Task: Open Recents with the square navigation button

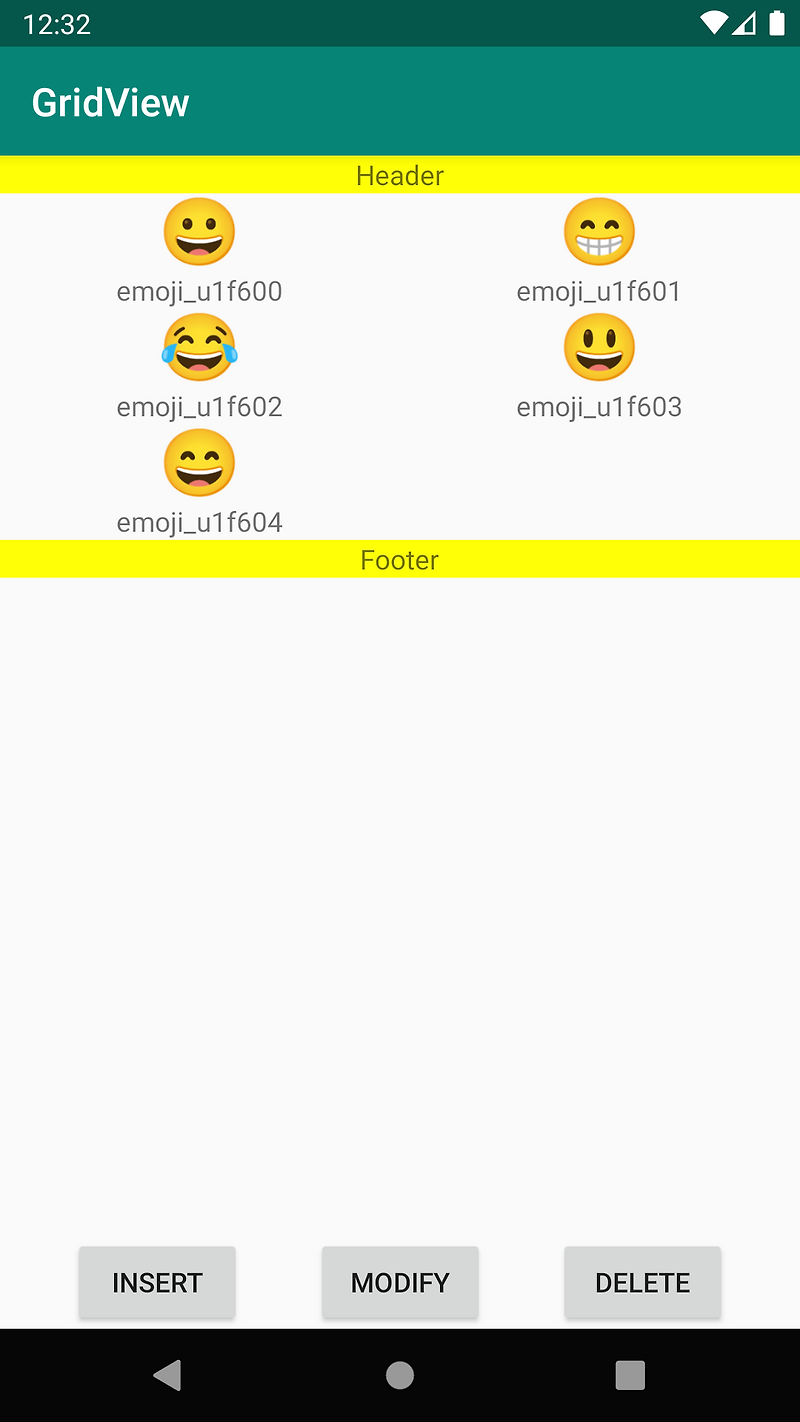Action: coord(630,1375)
